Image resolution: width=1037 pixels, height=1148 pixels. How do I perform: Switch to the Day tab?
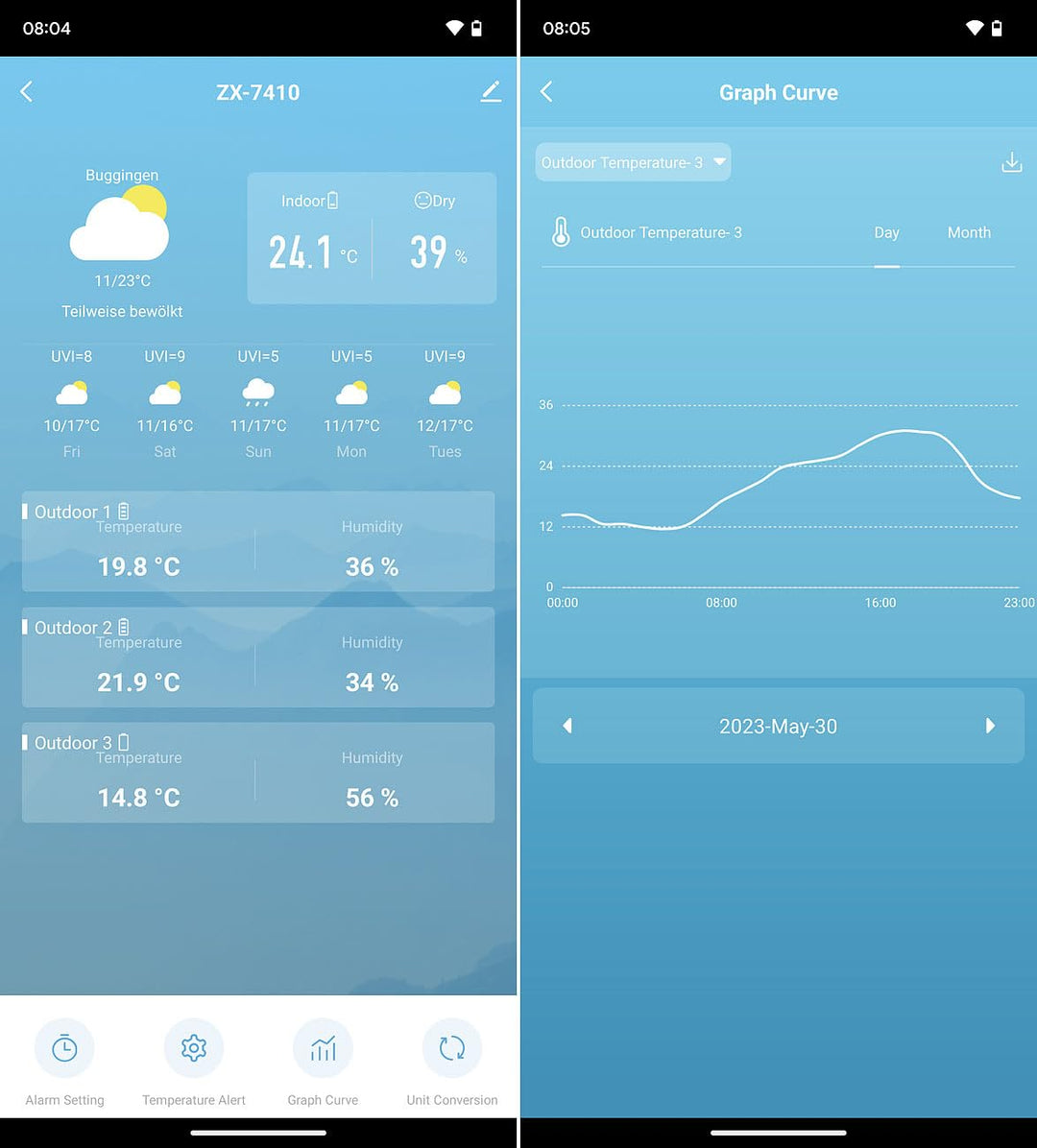pyautogui.click(x=886, y=233)
